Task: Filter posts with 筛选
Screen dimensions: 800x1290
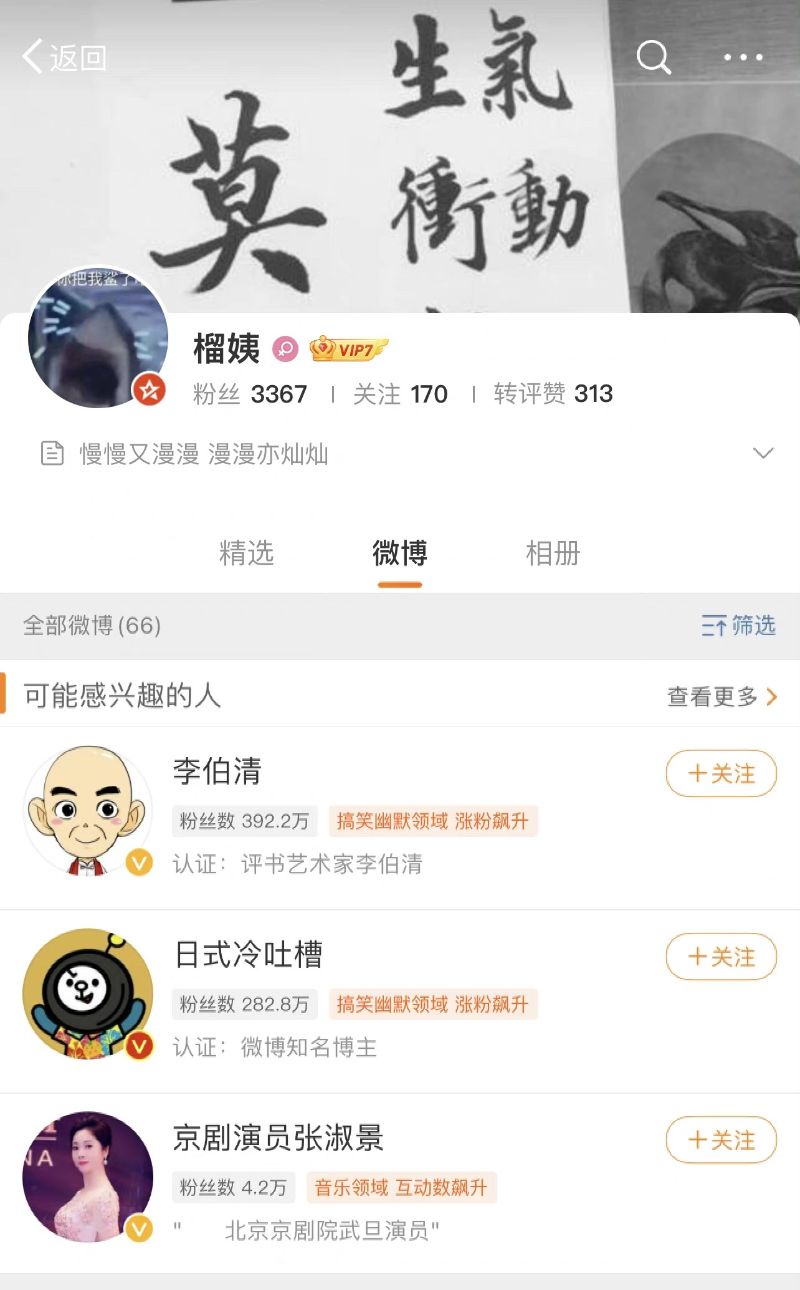Action: coord(739,626)
